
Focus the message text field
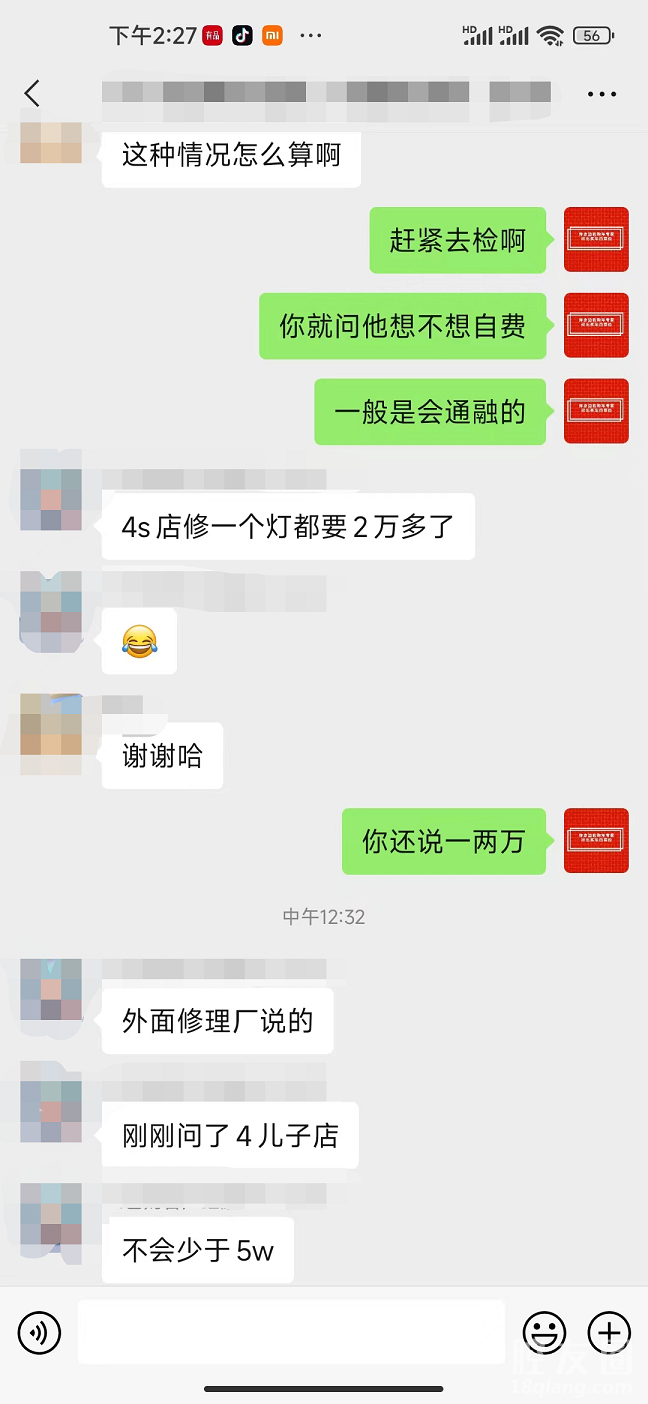tap(290, 1332)
